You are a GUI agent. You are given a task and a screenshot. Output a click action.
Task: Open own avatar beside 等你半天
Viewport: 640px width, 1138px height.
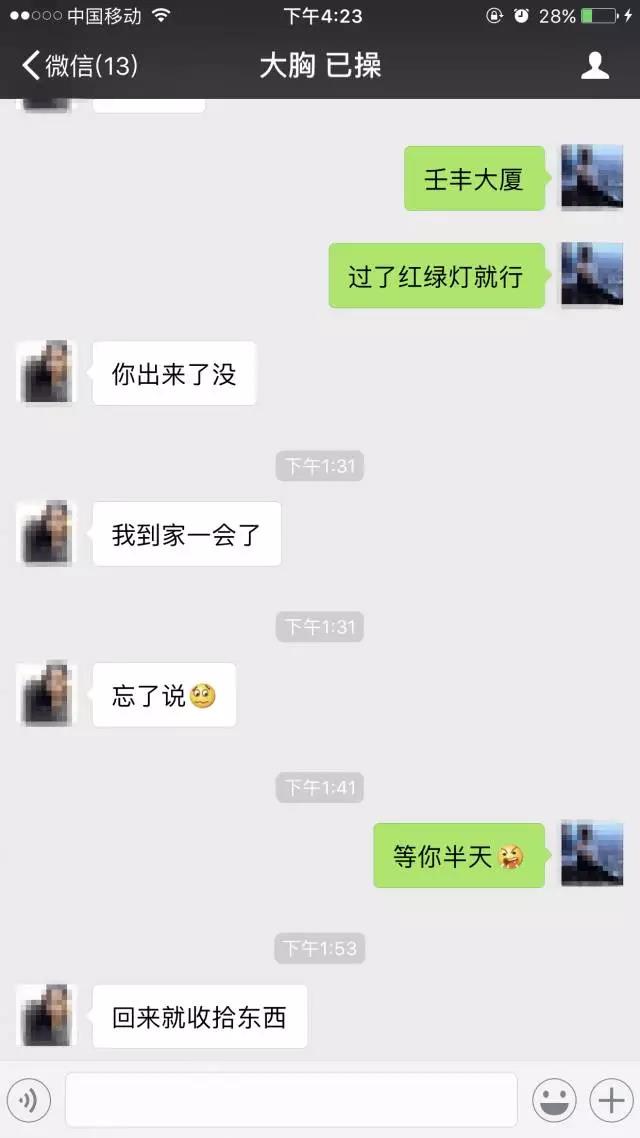[592, 854]
